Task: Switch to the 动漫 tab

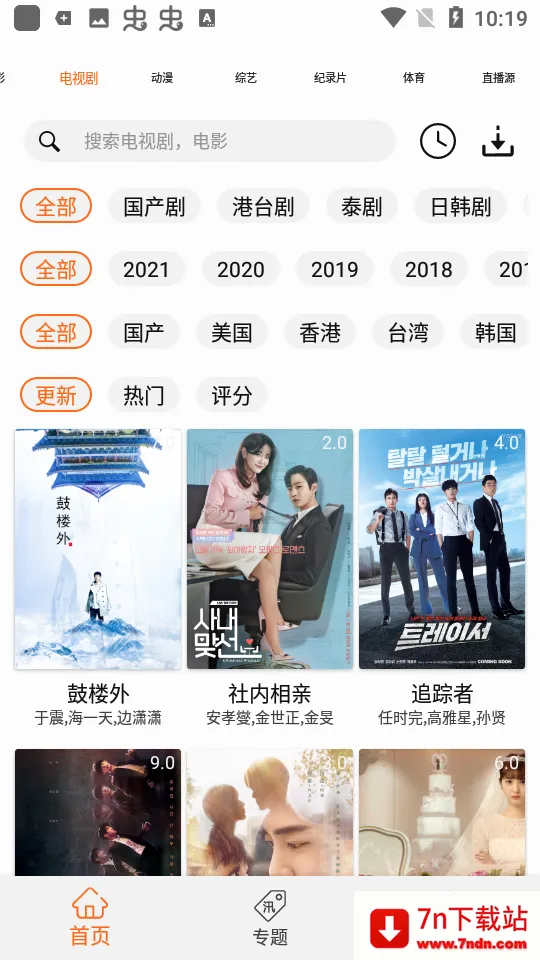Action: (x=162, y=78)
